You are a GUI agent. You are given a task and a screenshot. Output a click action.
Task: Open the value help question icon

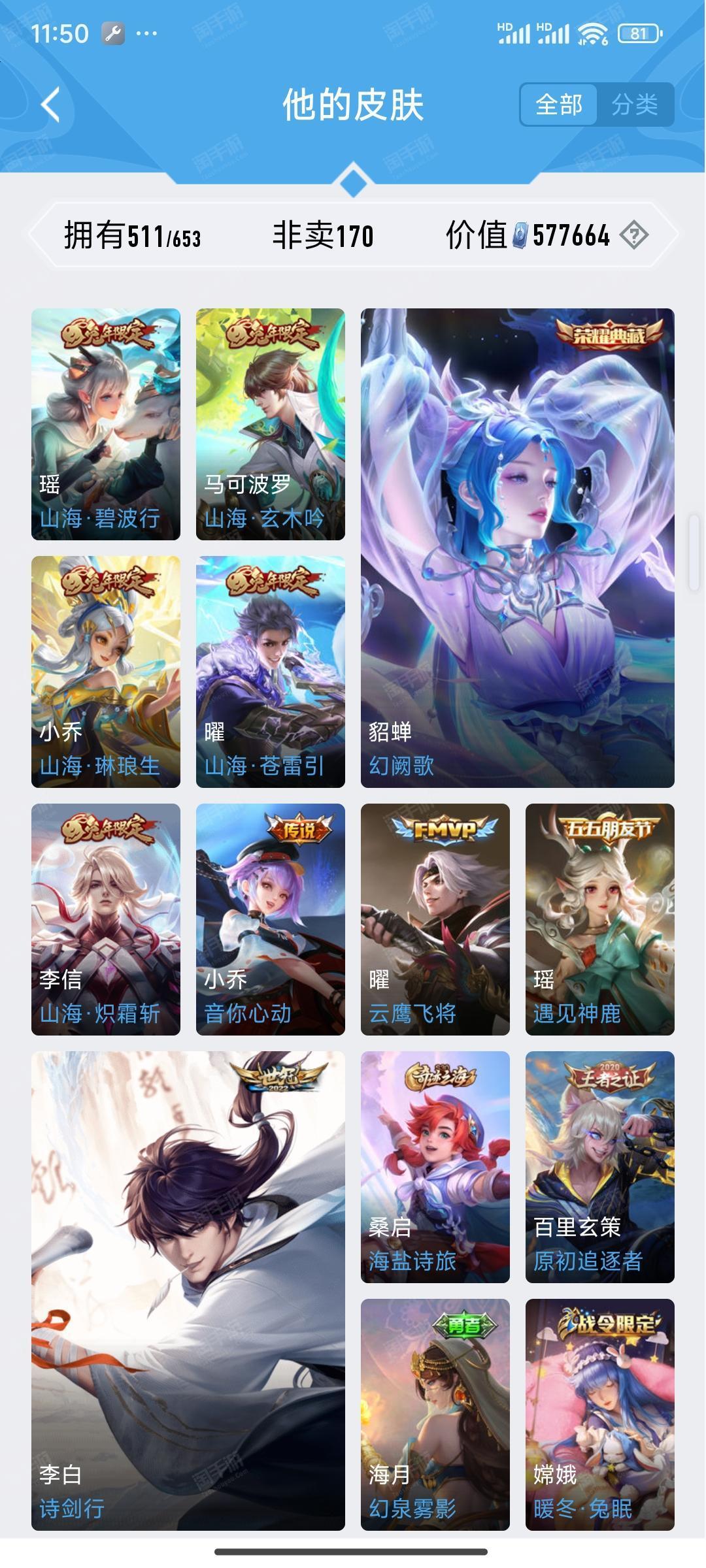[x=633, y=235]
